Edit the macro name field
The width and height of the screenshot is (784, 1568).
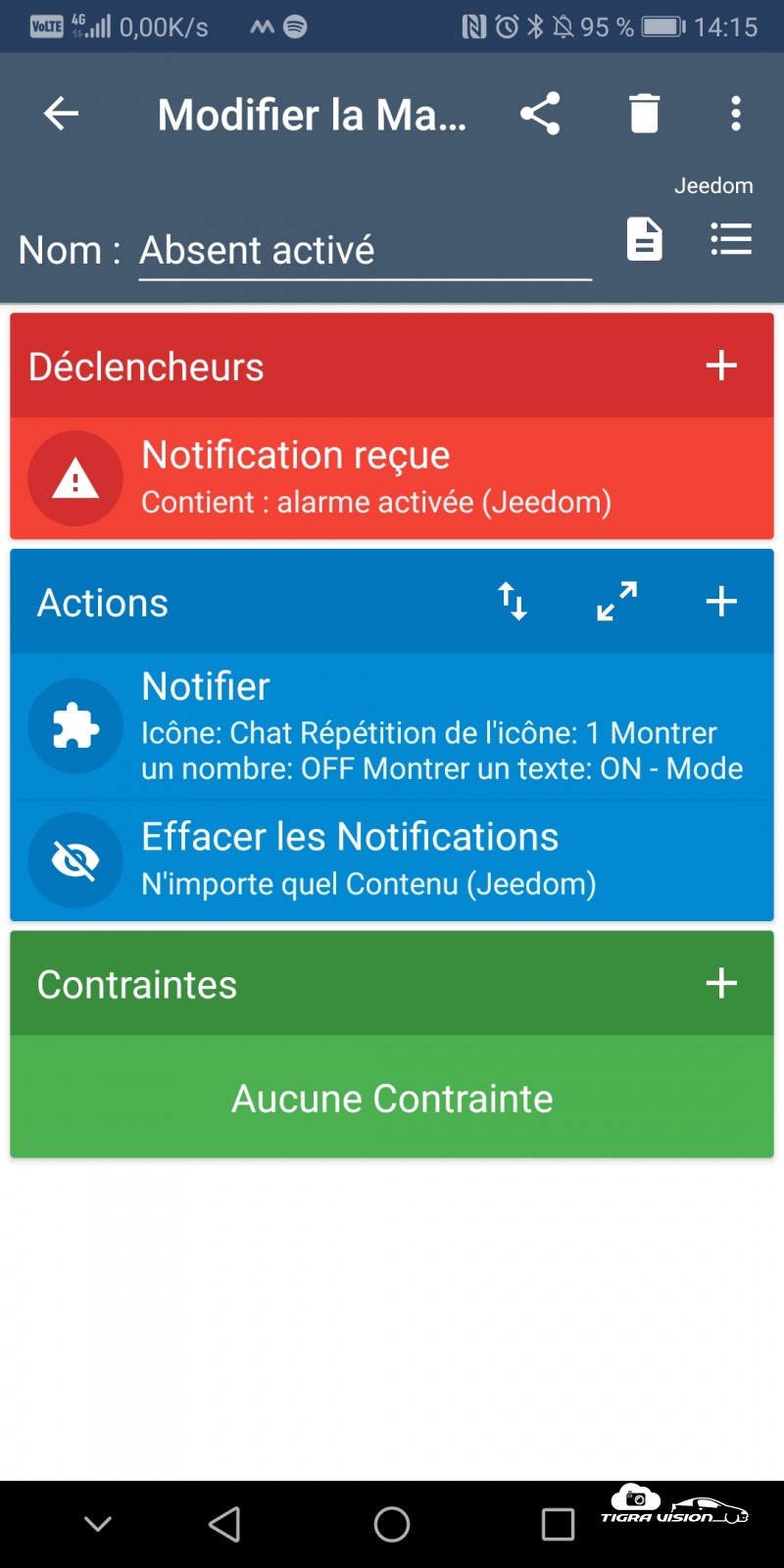[365, 251]
